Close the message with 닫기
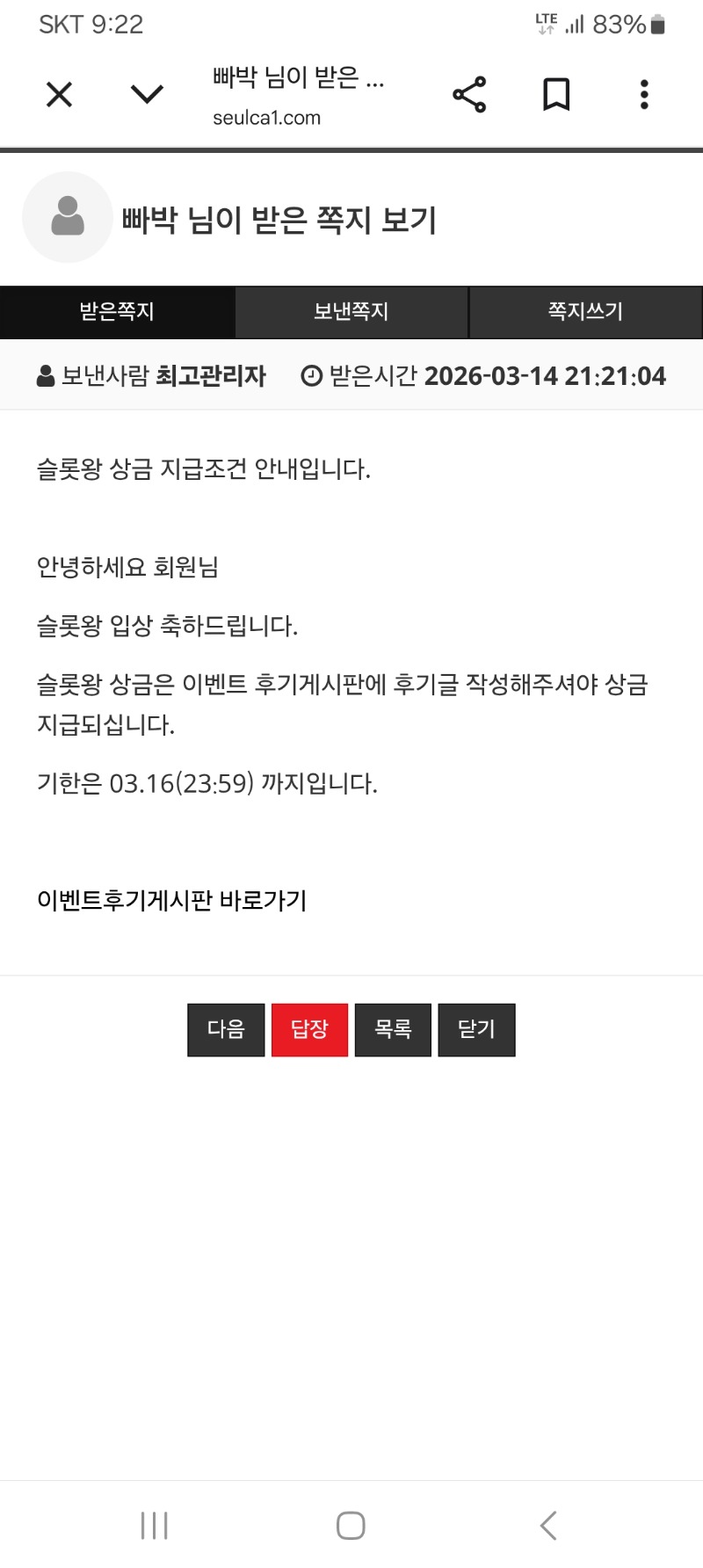The image size is (703, 1568). pyautogui.click(x=476, y=1029)
